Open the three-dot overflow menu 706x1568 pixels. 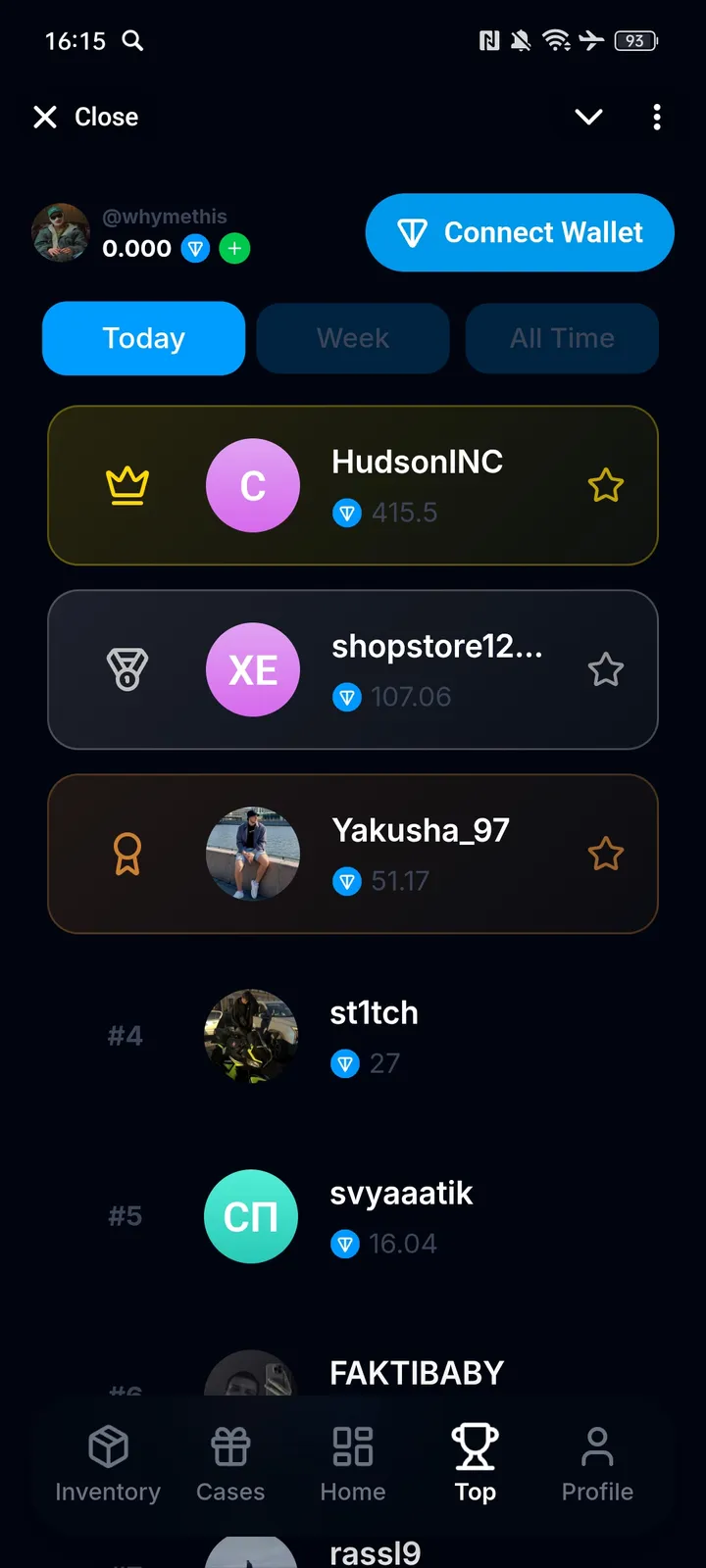coord(657,117)
